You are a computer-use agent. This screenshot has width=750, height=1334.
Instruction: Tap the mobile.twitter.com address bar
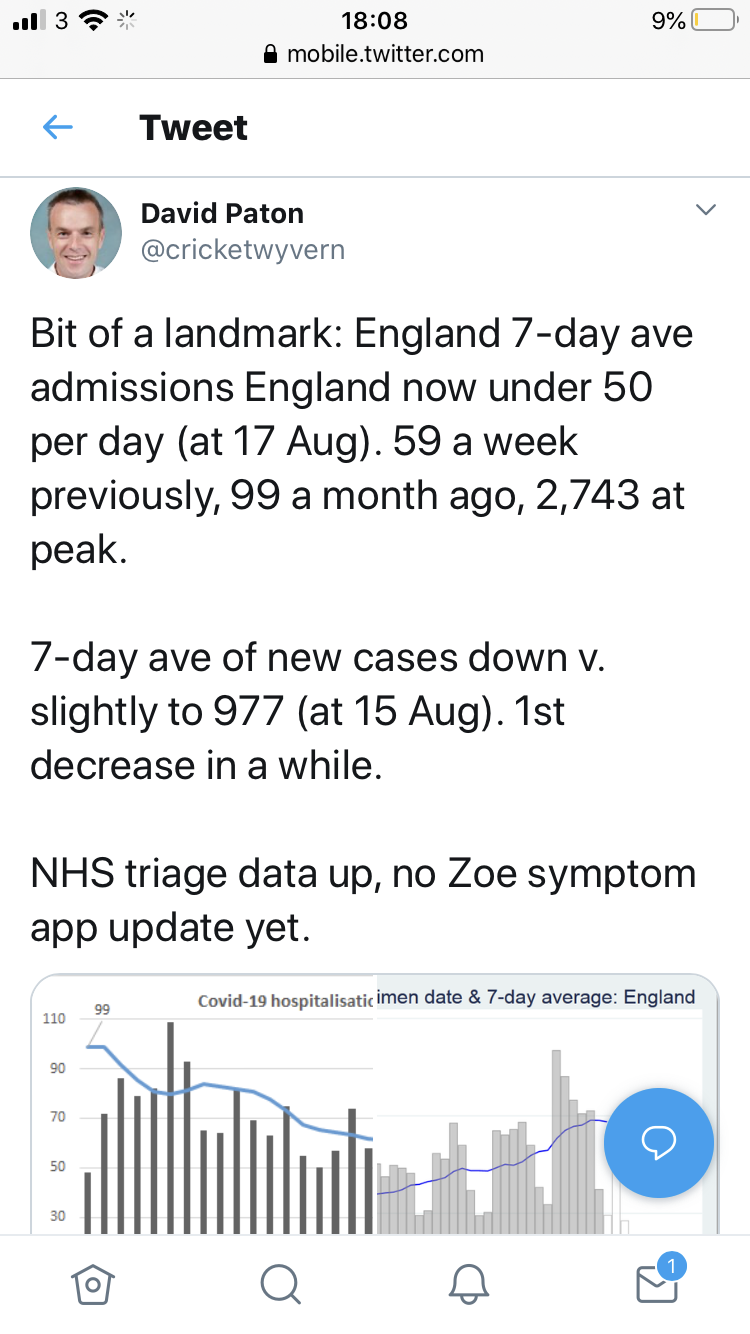tap(375, 54)
